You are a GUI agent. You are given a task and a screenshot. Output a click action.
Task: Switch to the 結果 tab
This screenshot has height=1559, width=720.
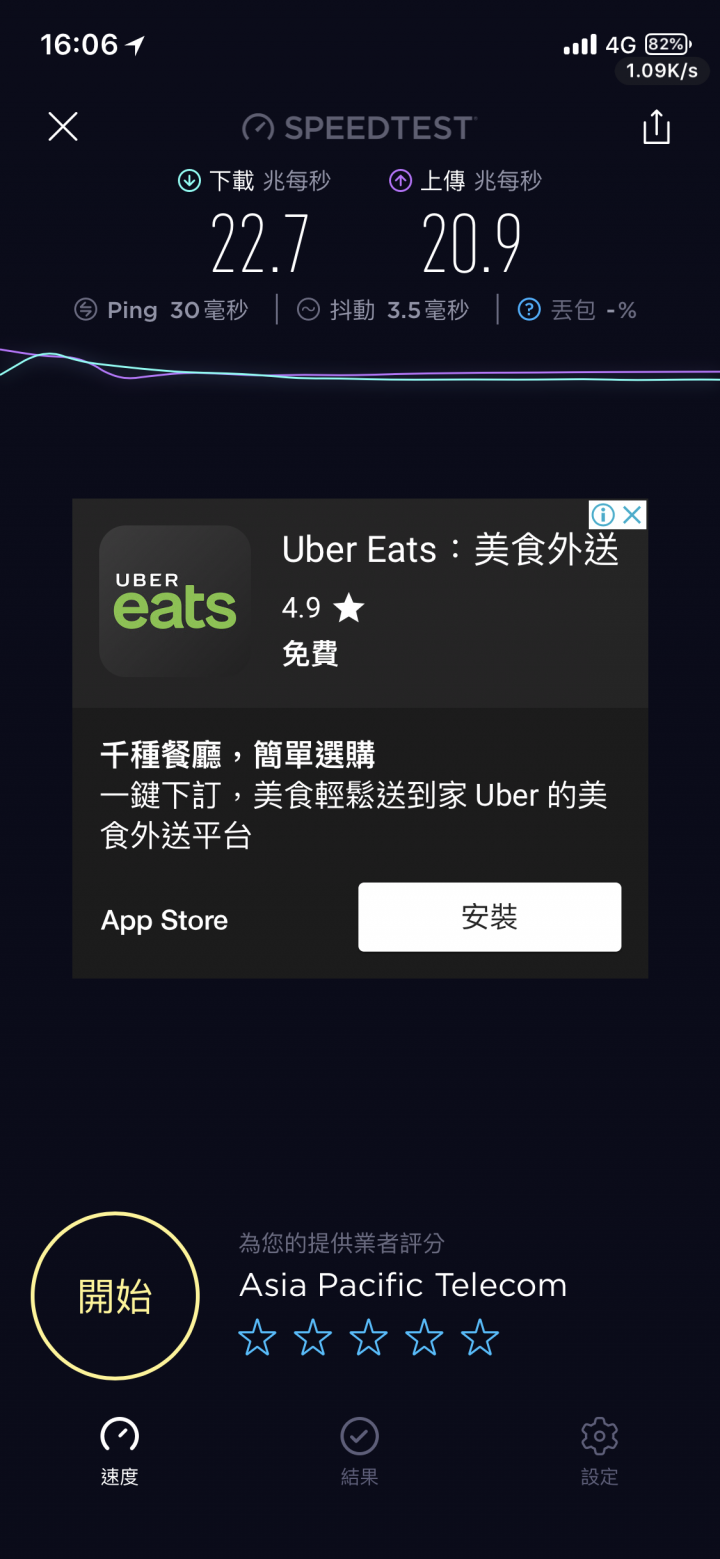click(x=359, y=1450)
